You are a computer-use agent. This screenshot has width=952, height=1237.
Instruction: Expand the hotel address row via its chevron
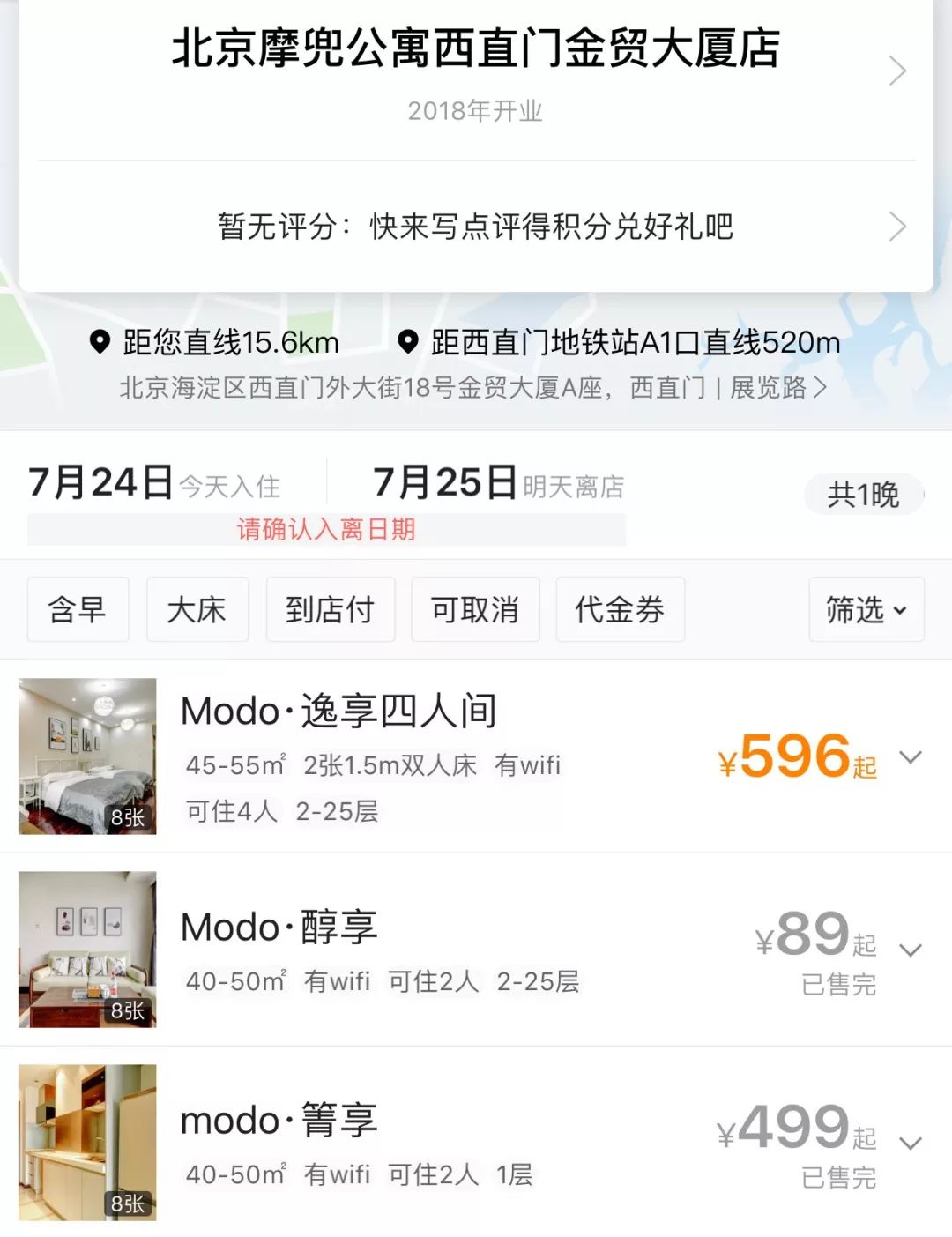[x=818, y=388]
